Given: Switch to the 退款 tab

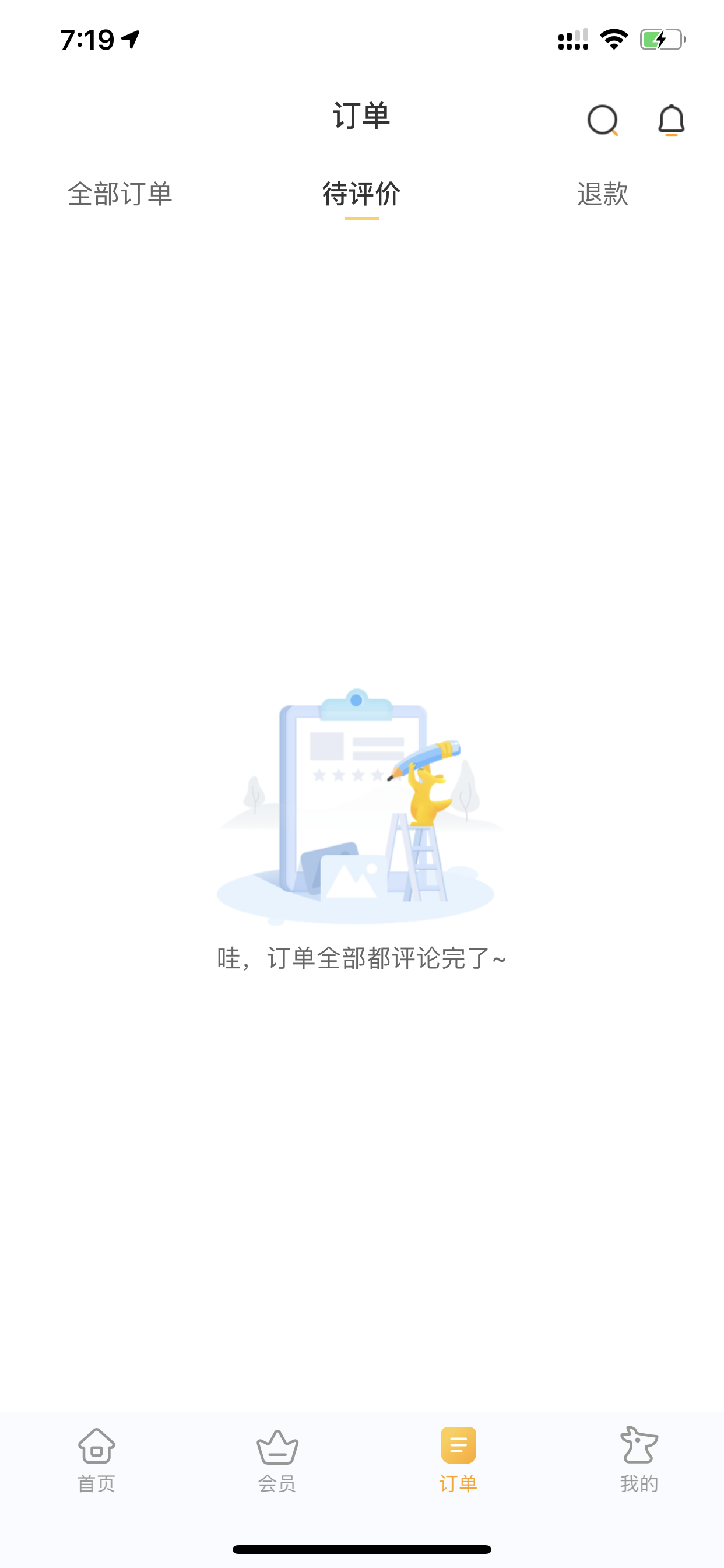Looking at the screenshot, I should [x=602, y=194].
